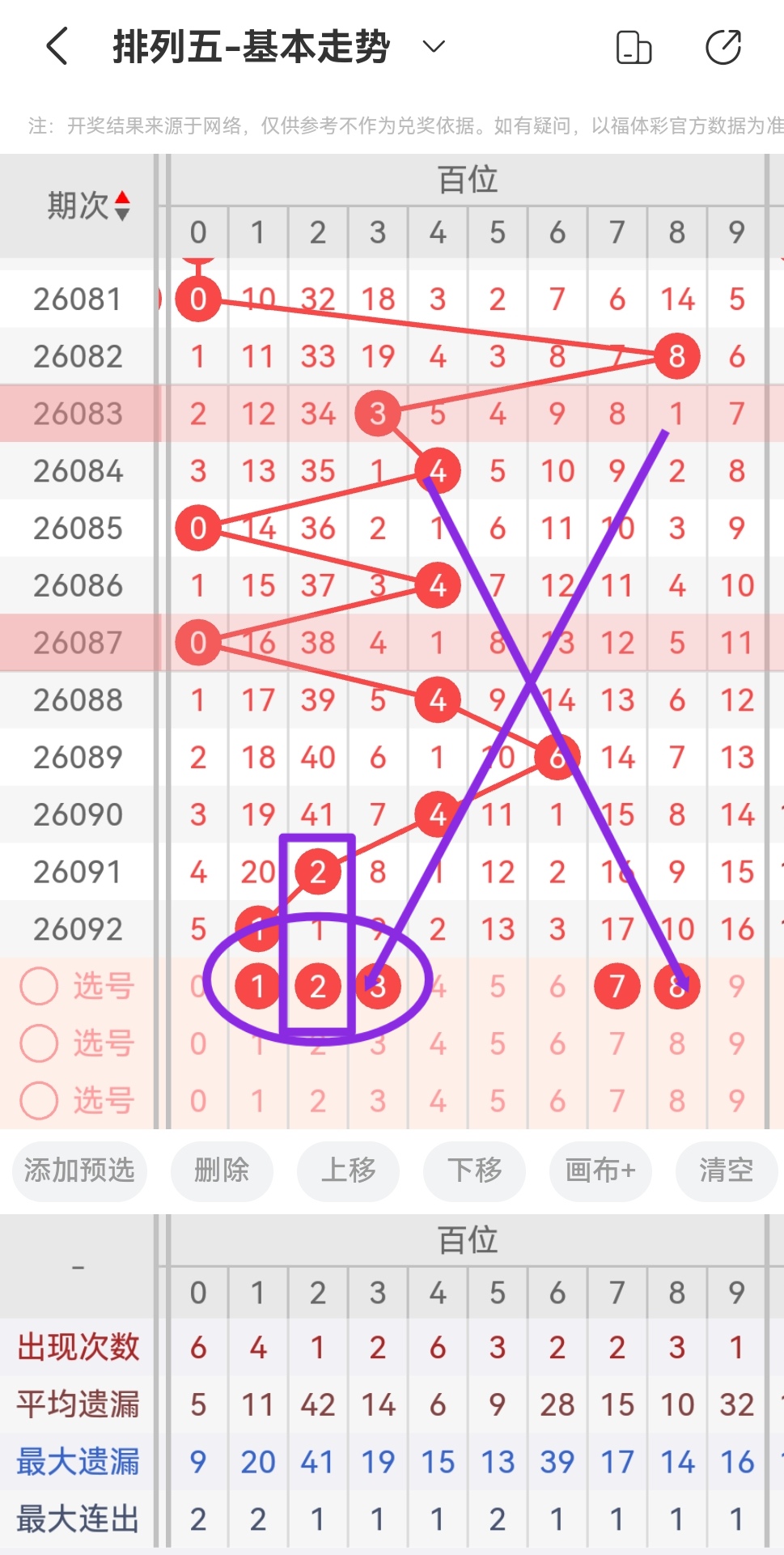Viewport: 784px width, 1555px height.
Task: Select number 9 in the first 选号 row
Action: pyautogui.click(x=735, y=986)
